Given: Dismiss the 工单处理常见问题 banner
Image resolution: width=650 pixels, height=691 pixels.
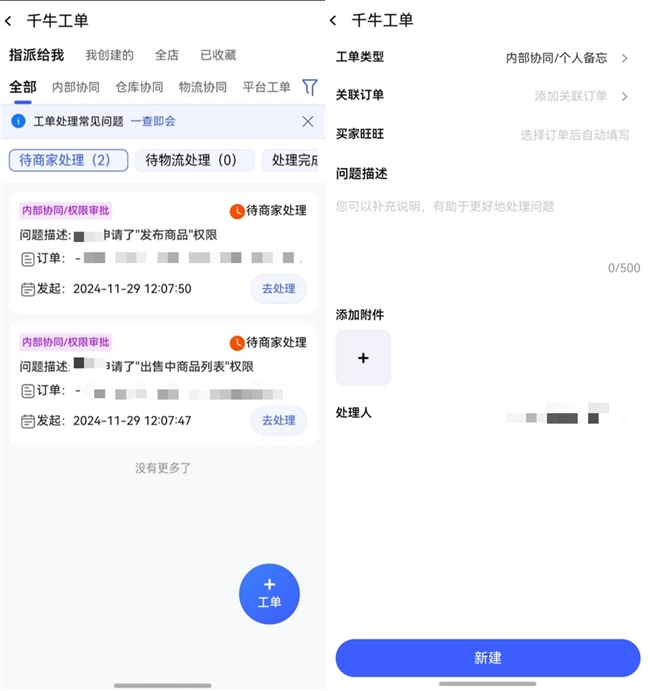Looking at the screenshot, I should (x=308, y=121).
